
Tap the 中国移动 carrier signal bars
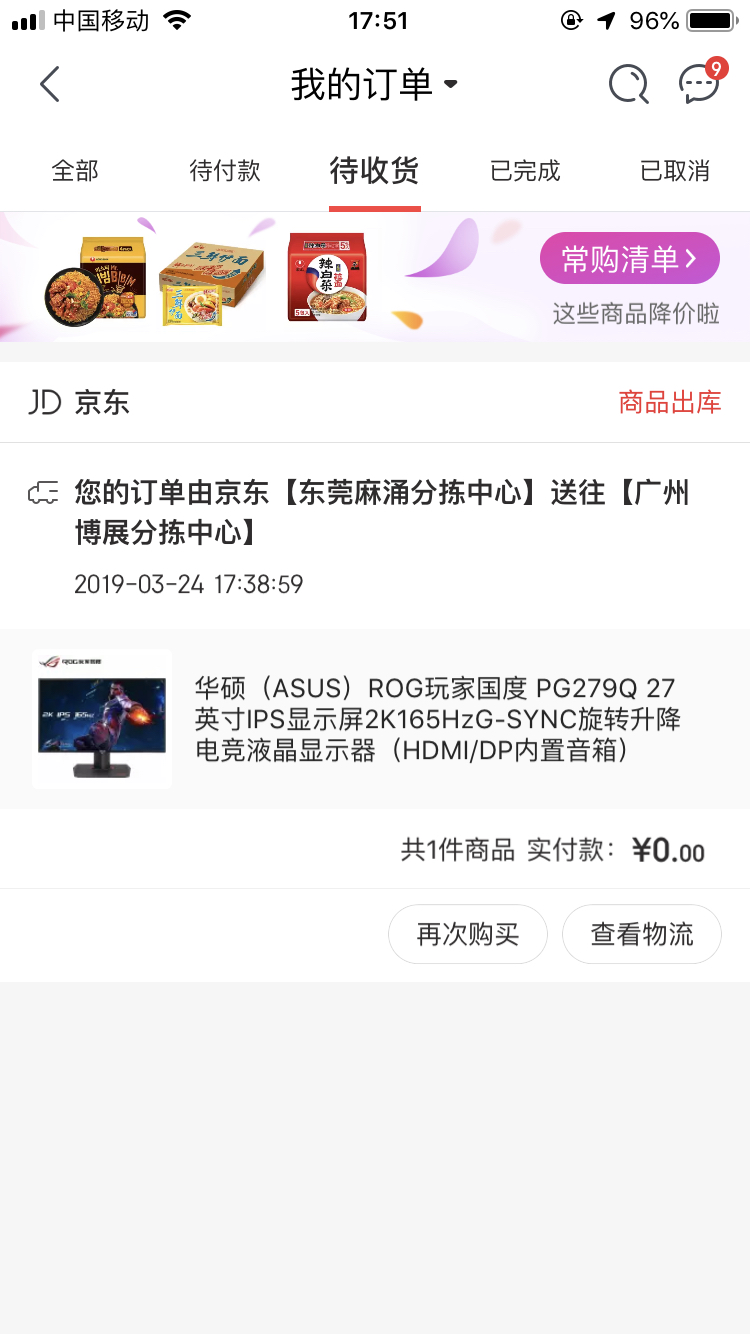(30, 18)
